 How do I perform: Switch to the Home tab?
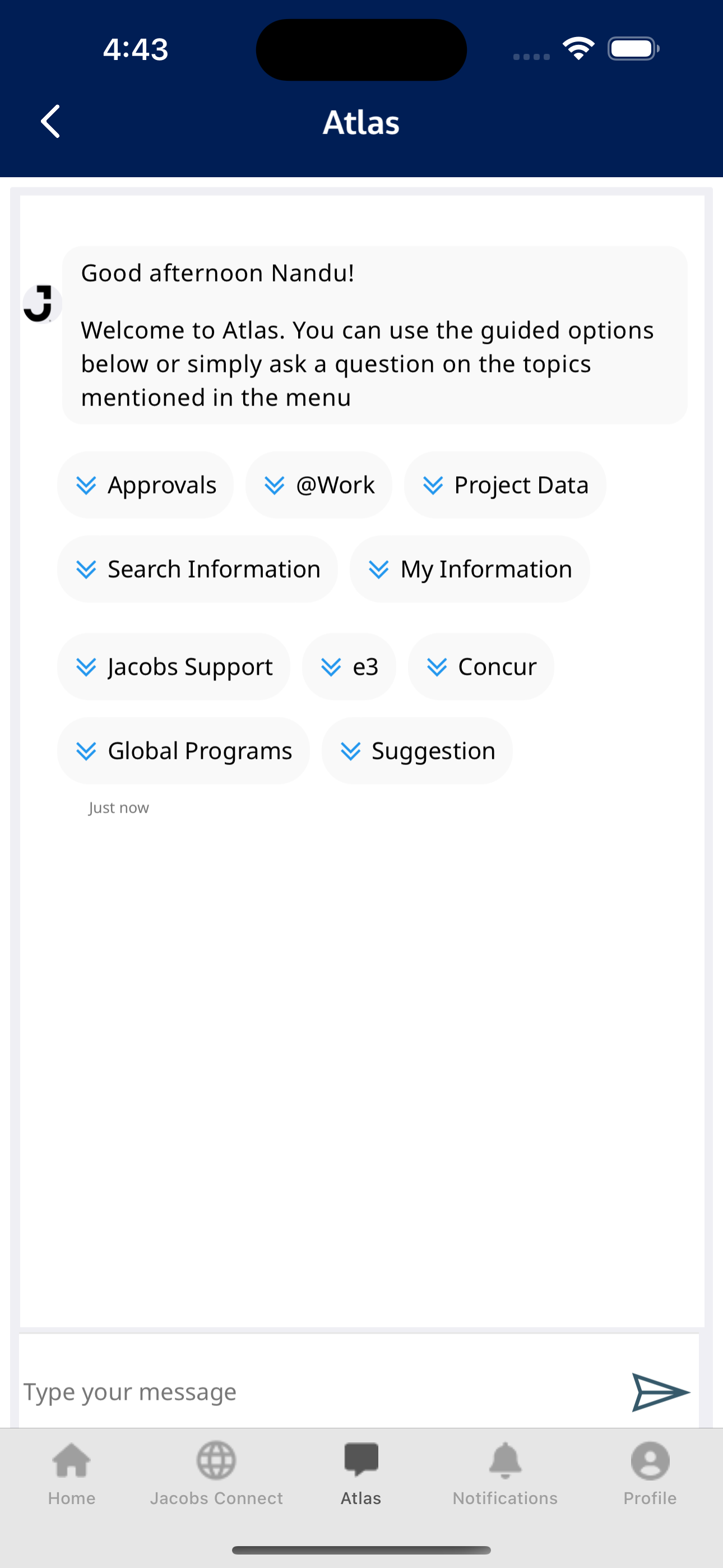pos(72,1473)
